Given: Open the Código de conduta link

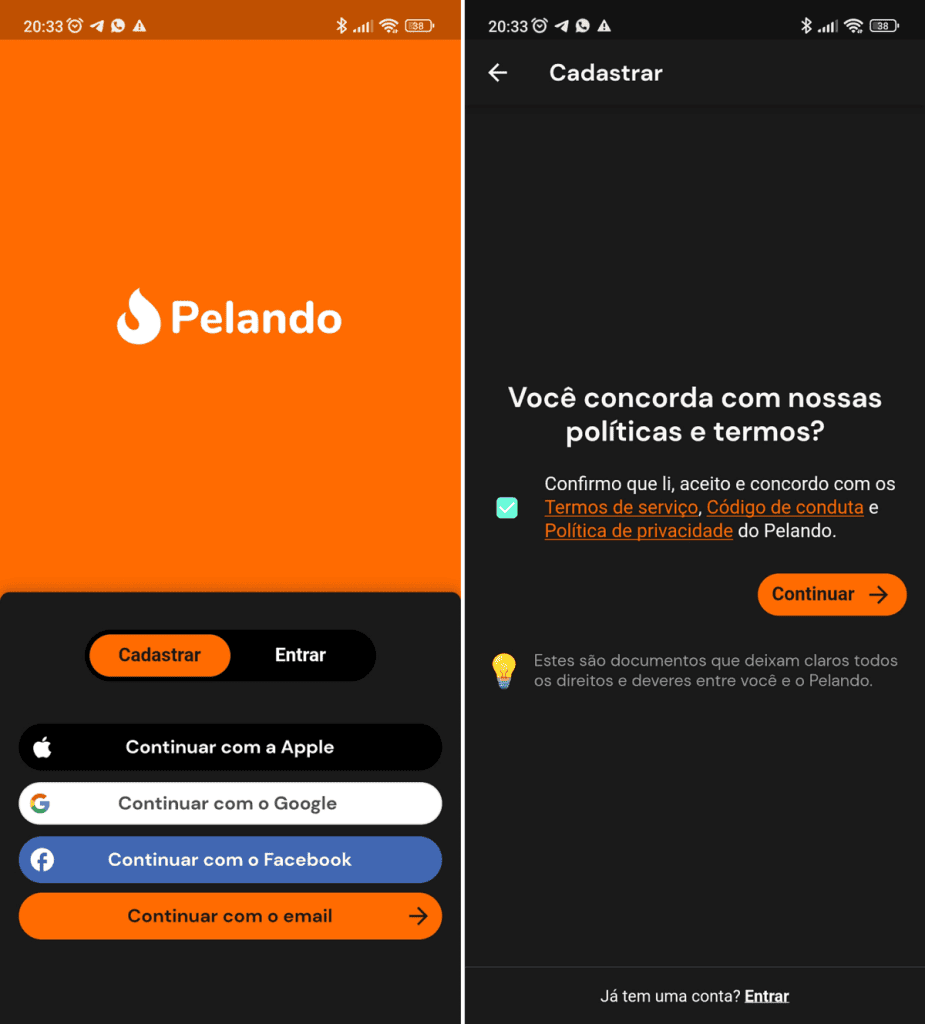Looking at the screenshot, I should [785, 507].
